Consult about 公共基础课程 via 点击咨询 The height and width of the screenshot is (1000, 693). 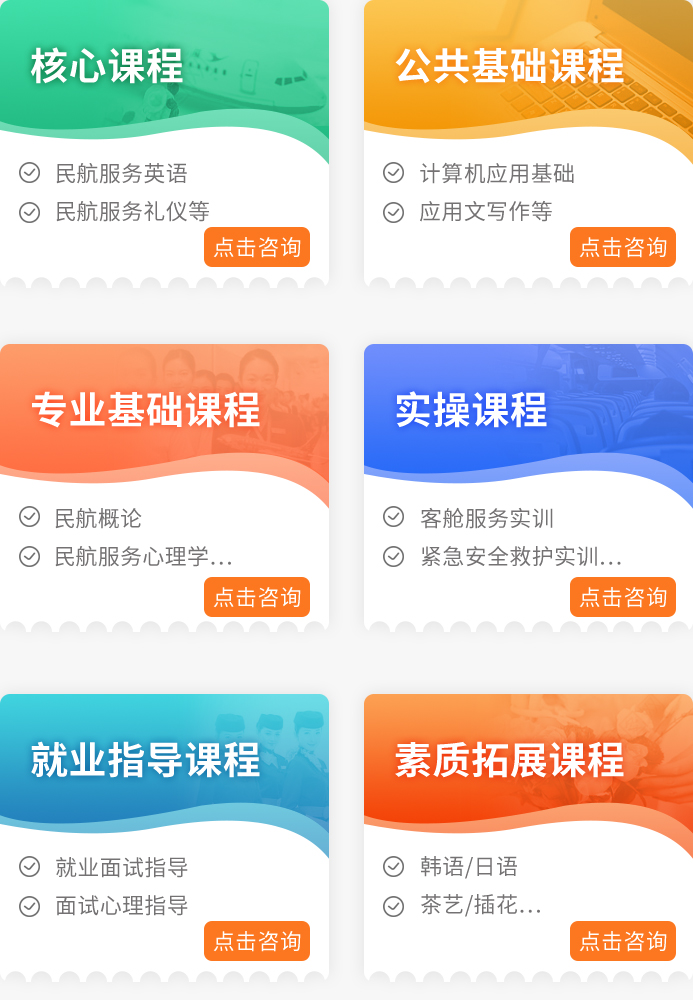point(622,247)
